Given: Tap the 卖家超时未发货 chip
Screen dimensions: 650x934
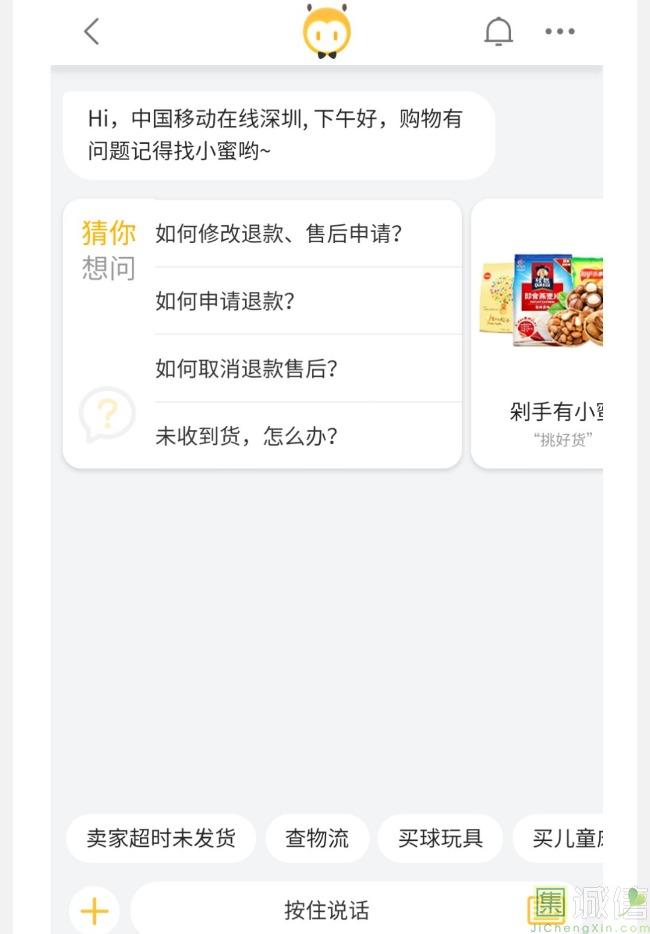Looking at the screenshot, I should tap(161, 838).
